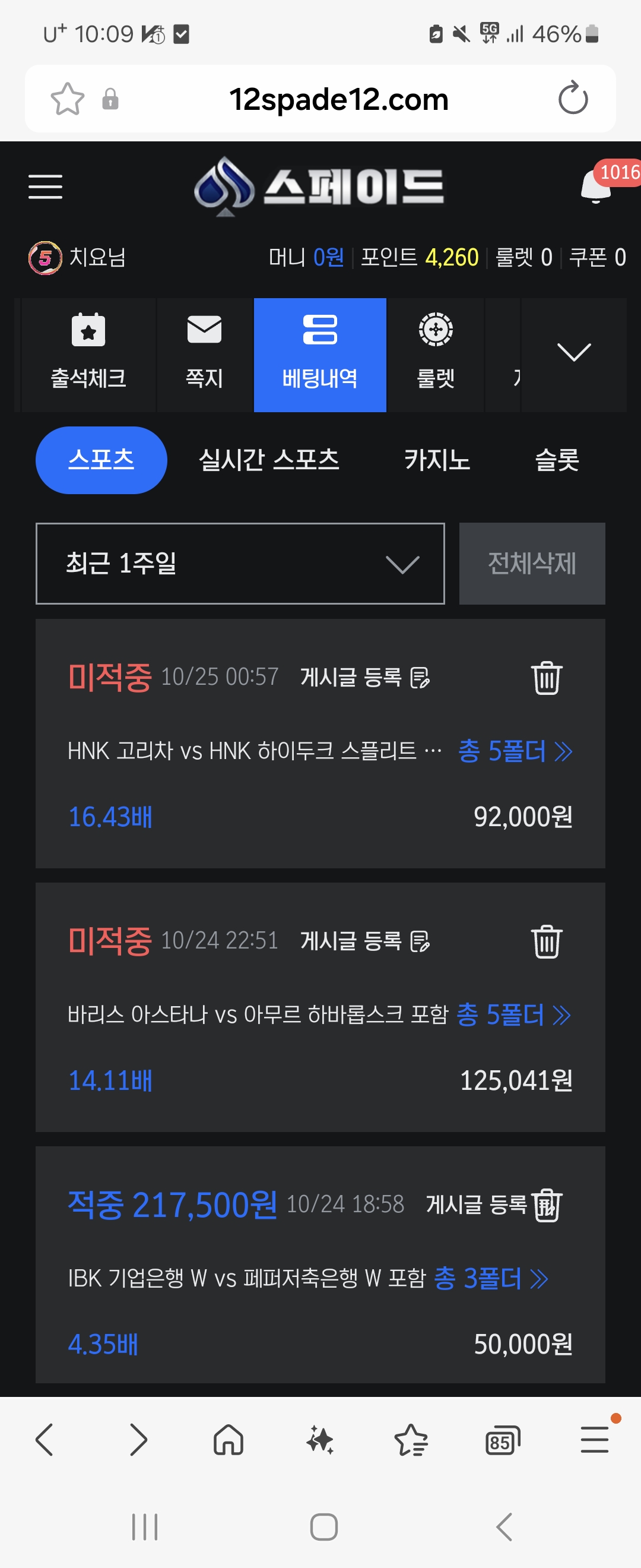
Task: Switch to the 카지노 tab
Action: tap(437, 460)
